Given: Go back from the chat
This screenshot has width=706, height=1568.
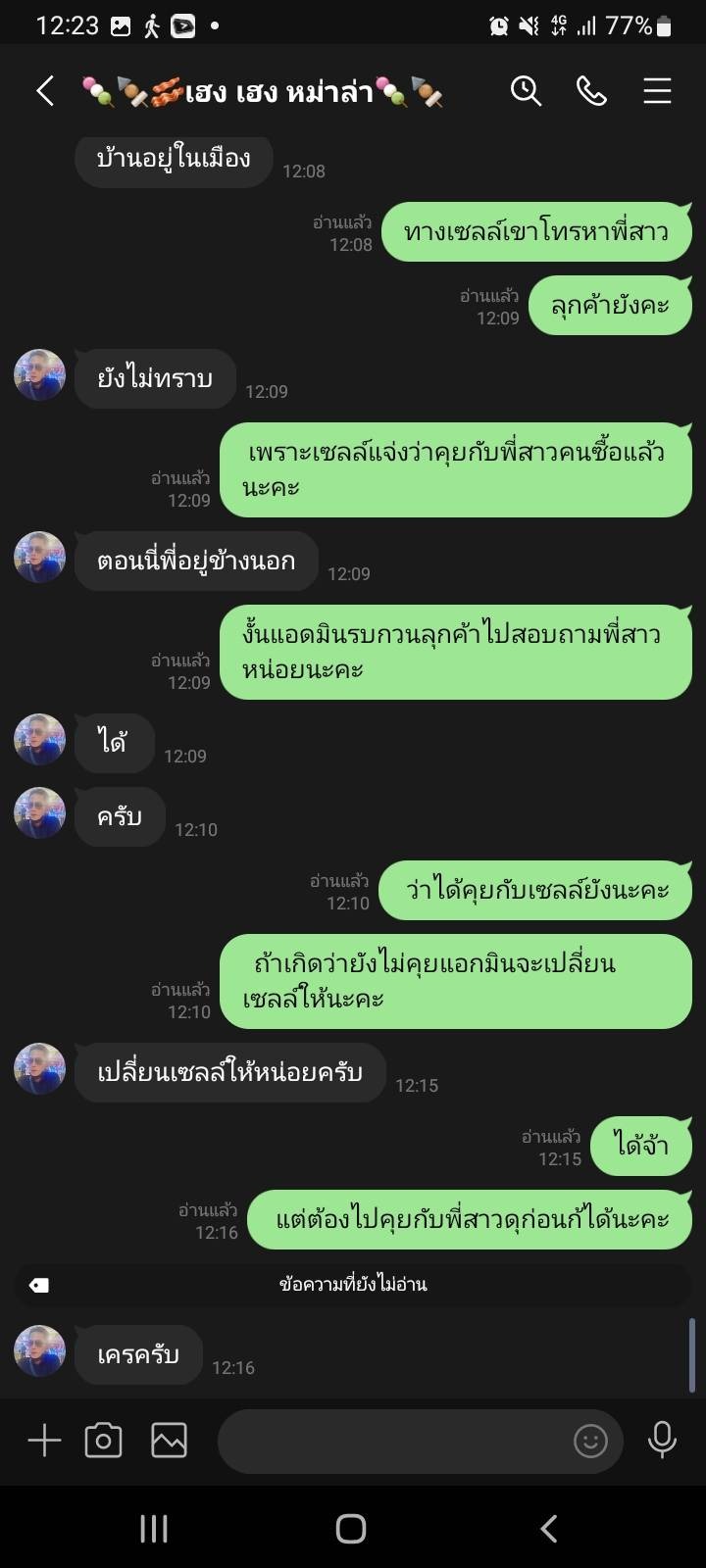Looking at the screenshot, I should (44, 91).
